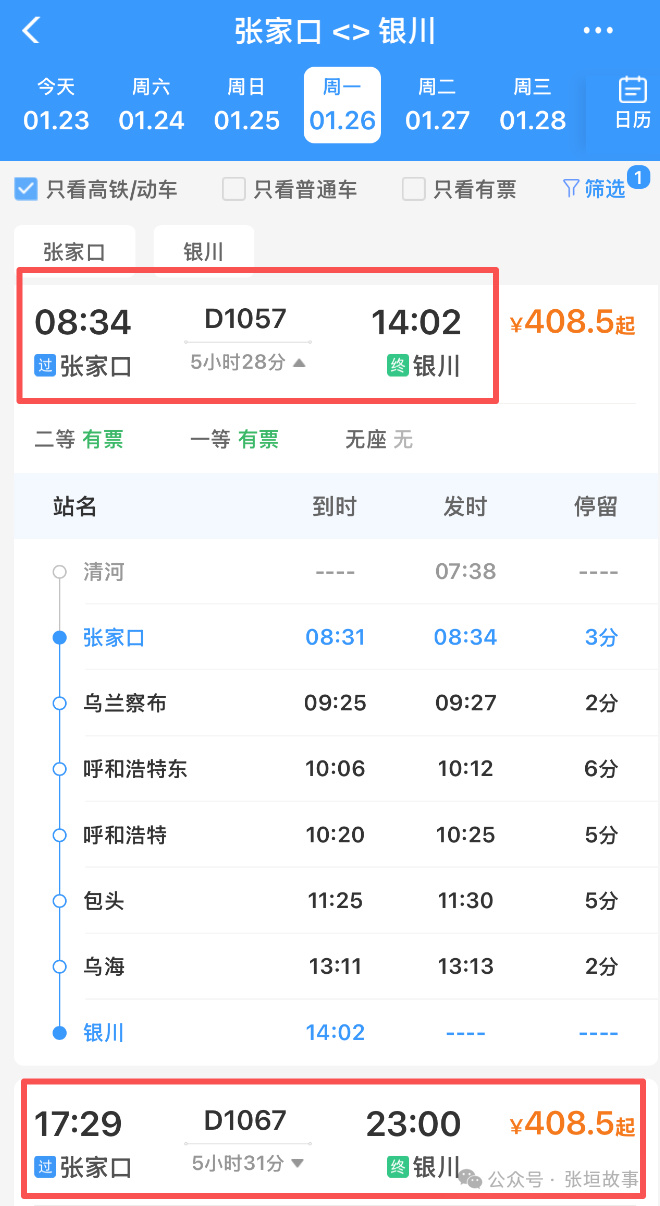Go back using the top-left arrow
The width and height of the screenshot is (660, 1206).
tap(32, 30)
